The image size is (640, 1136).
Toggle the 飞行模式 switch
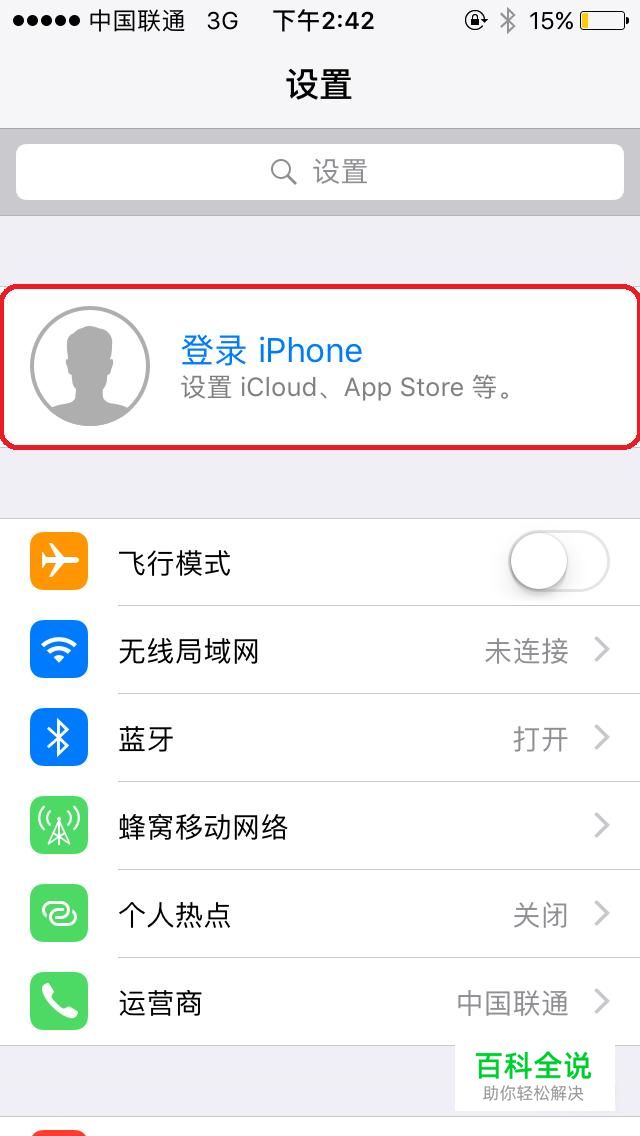(558, 562)
